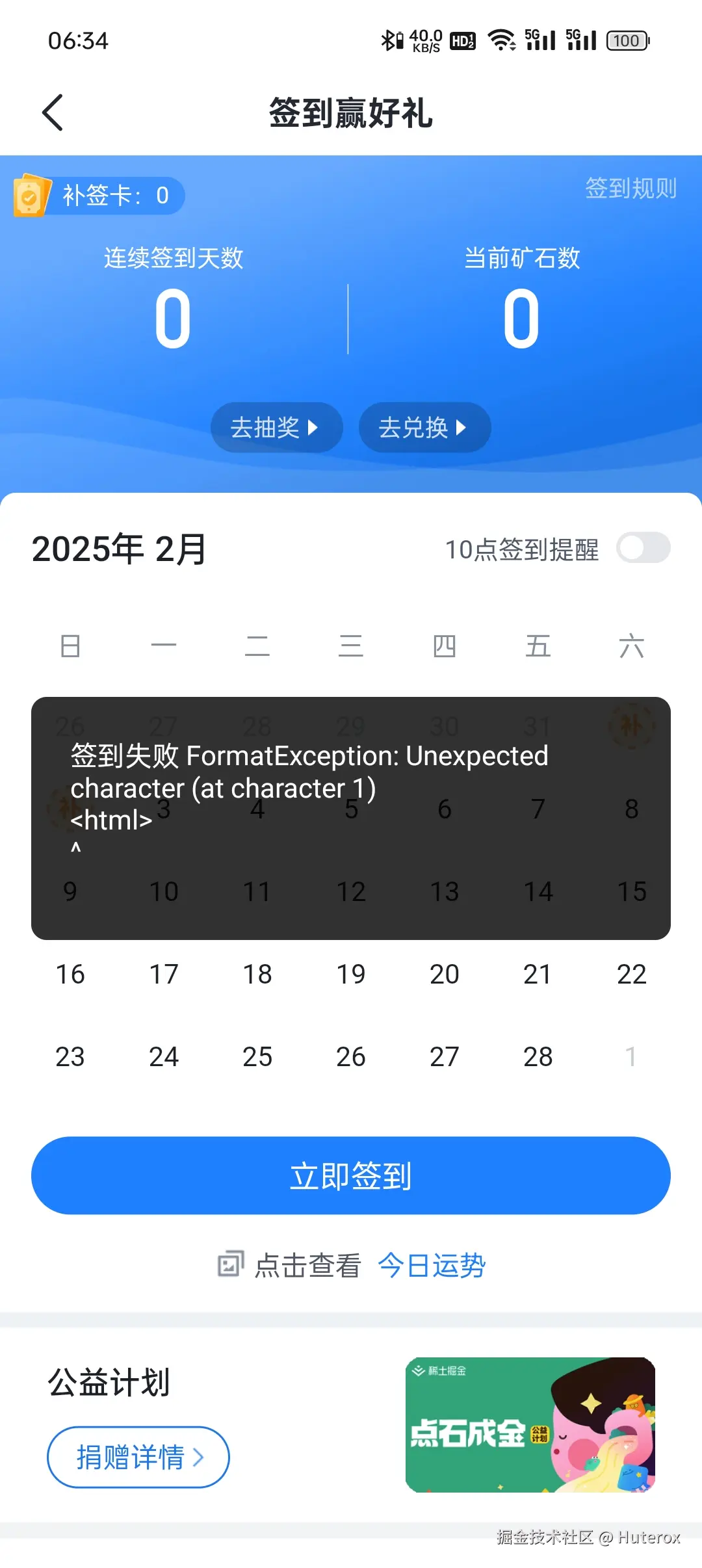Open the Bluetooth status icon

tap(389, 40)
